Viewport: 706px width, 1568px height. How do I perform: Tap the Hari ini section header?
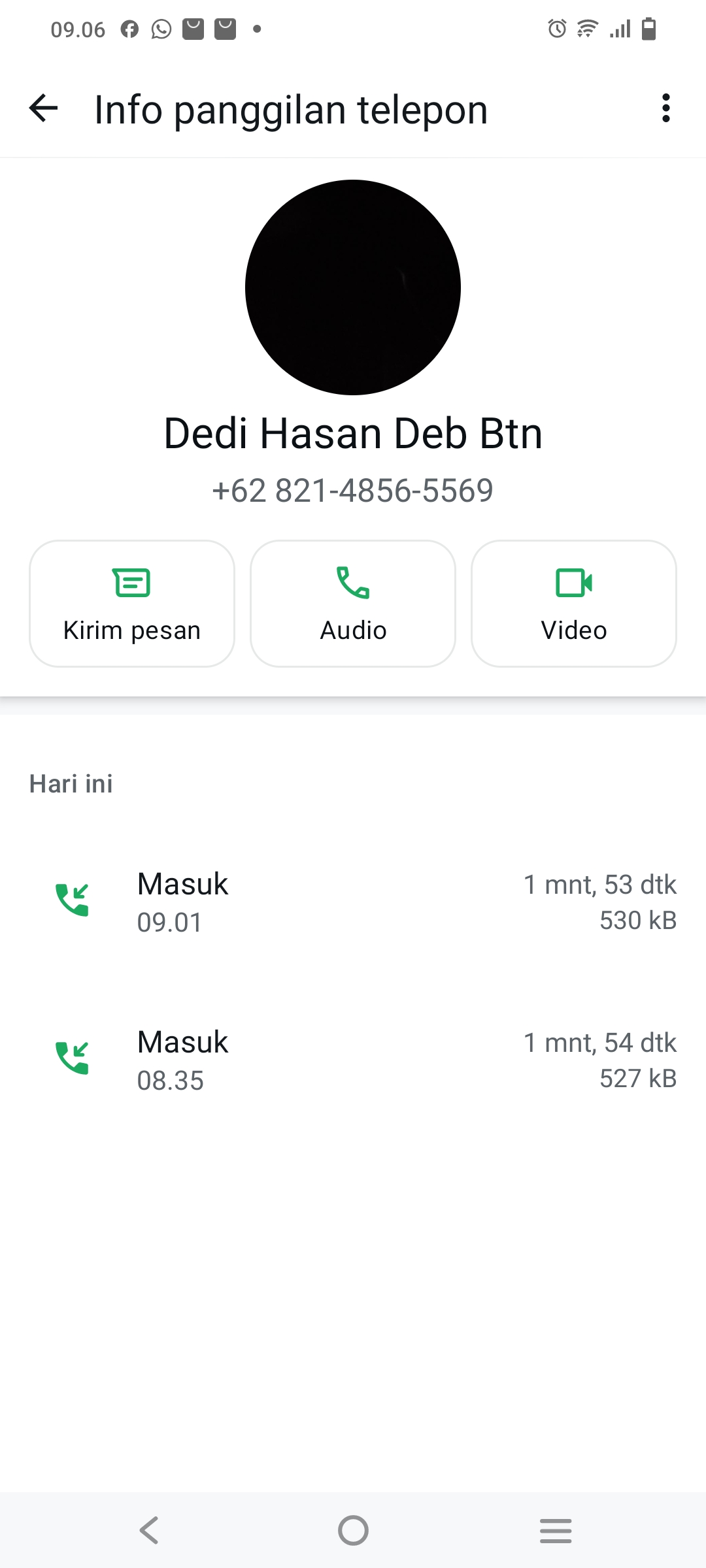coord(71,783)
